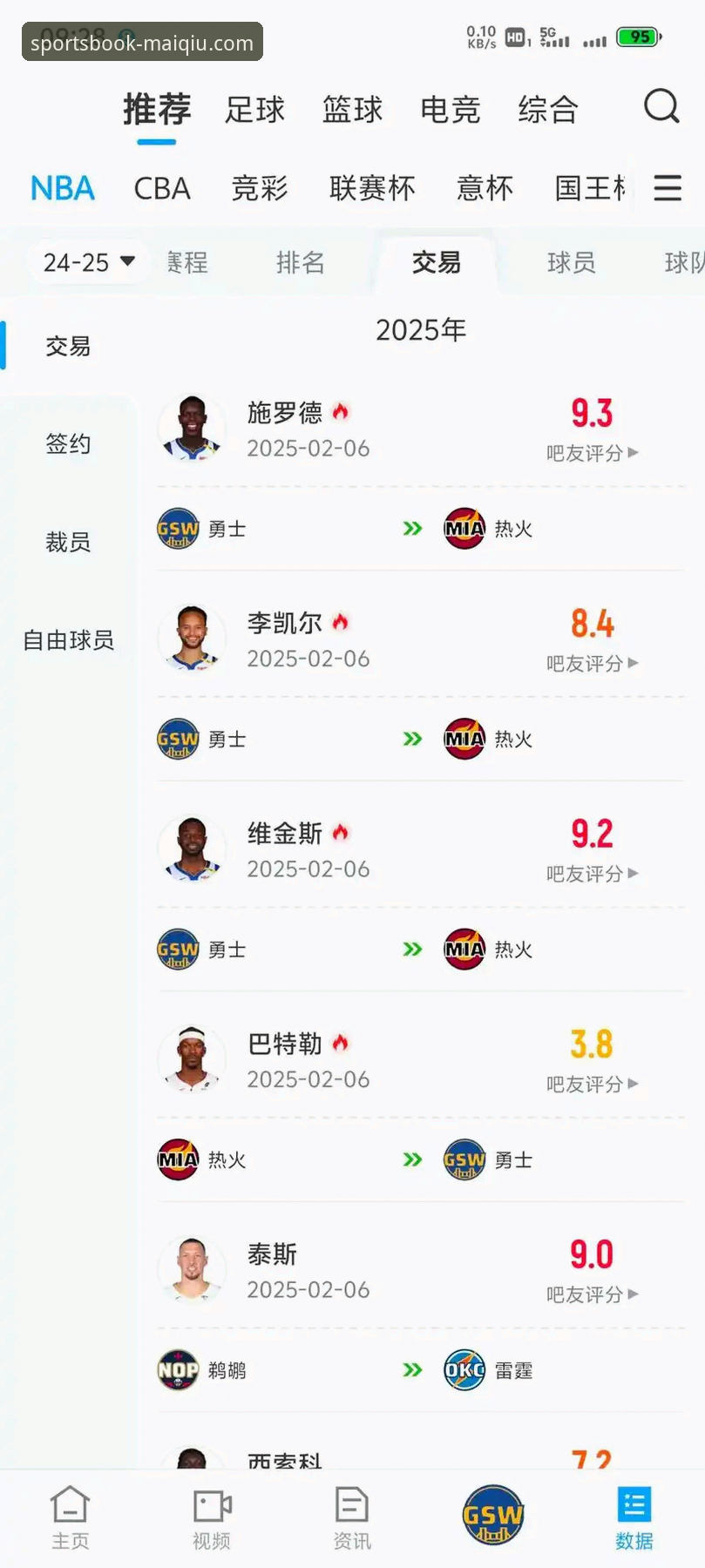The height and width of the screenshot is (1568, 705).
Task: Click the MIA Heat logo next to Butler
Action: tap(177, 1159)
